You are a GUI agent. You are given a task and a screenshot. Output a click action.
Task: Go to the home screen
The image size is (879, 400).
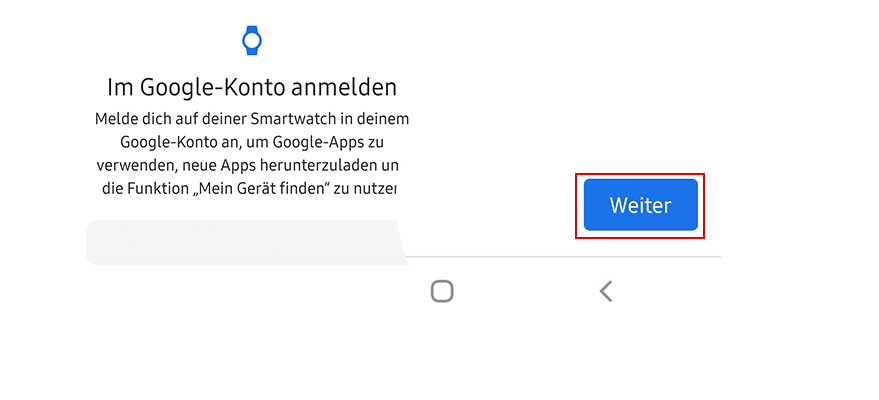[x=442, y=291]
